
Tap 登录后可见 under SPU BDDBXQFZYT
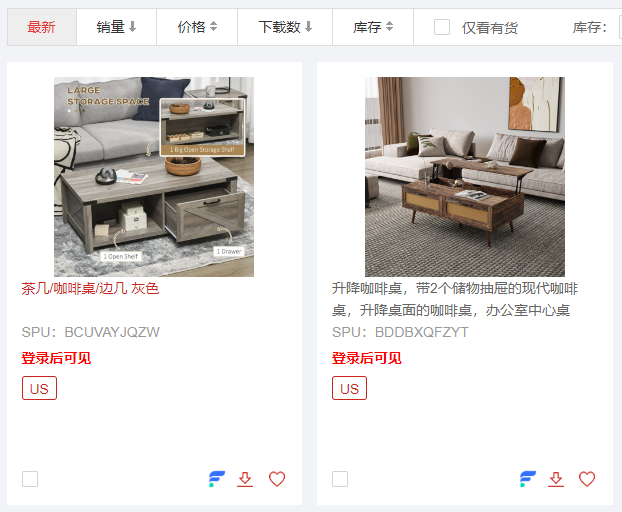pos(367,358)
